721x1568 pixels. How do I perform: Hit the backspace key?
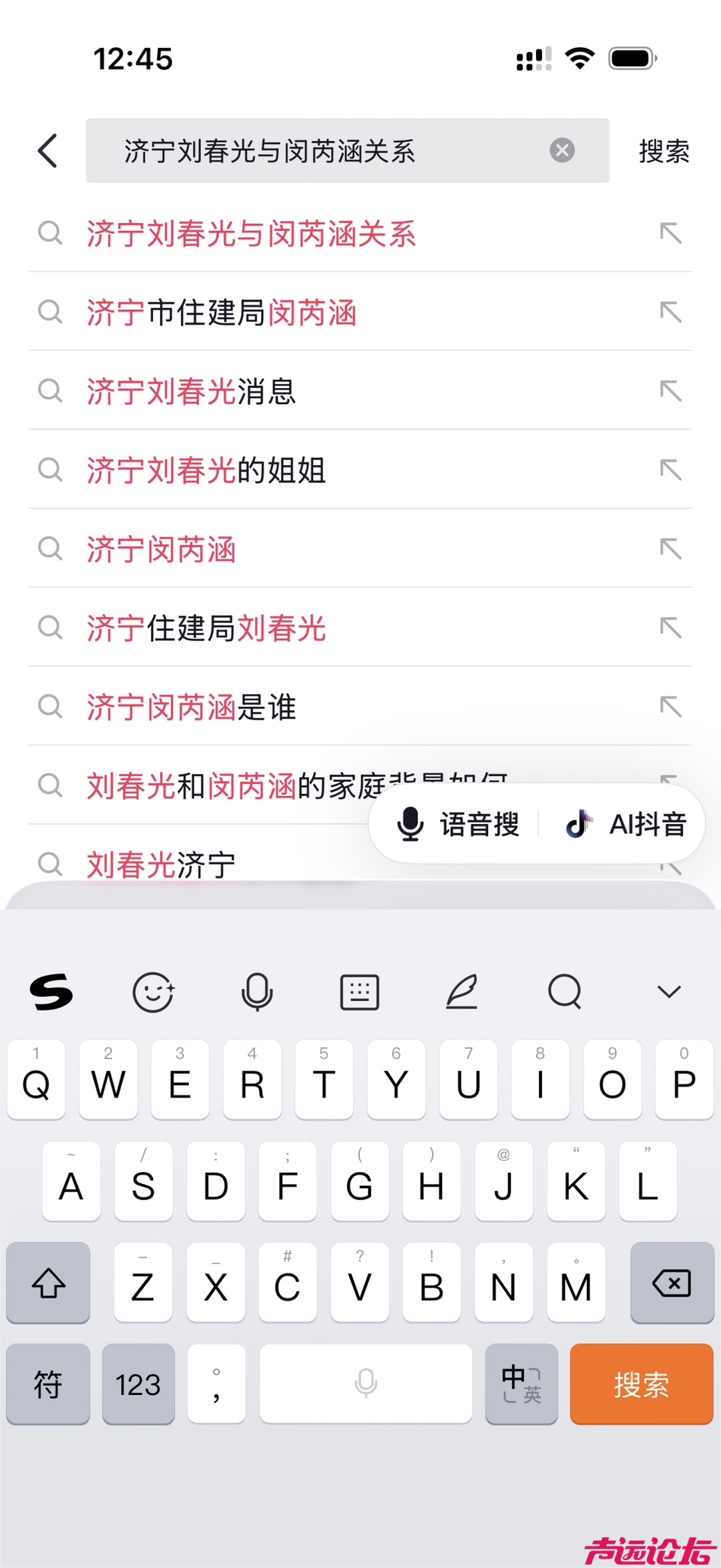672,1283
